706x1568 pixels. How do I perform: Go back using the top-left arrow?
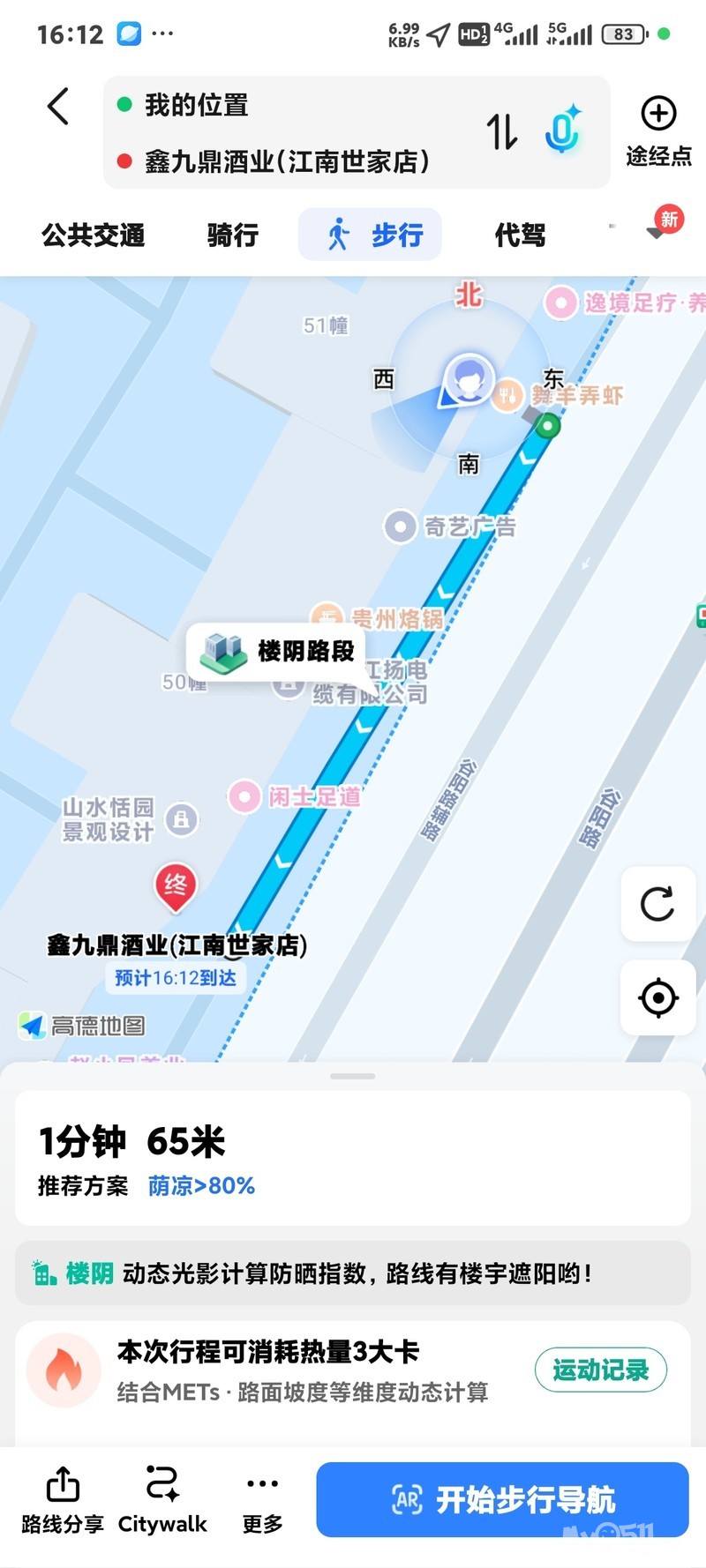click(58, 107)
